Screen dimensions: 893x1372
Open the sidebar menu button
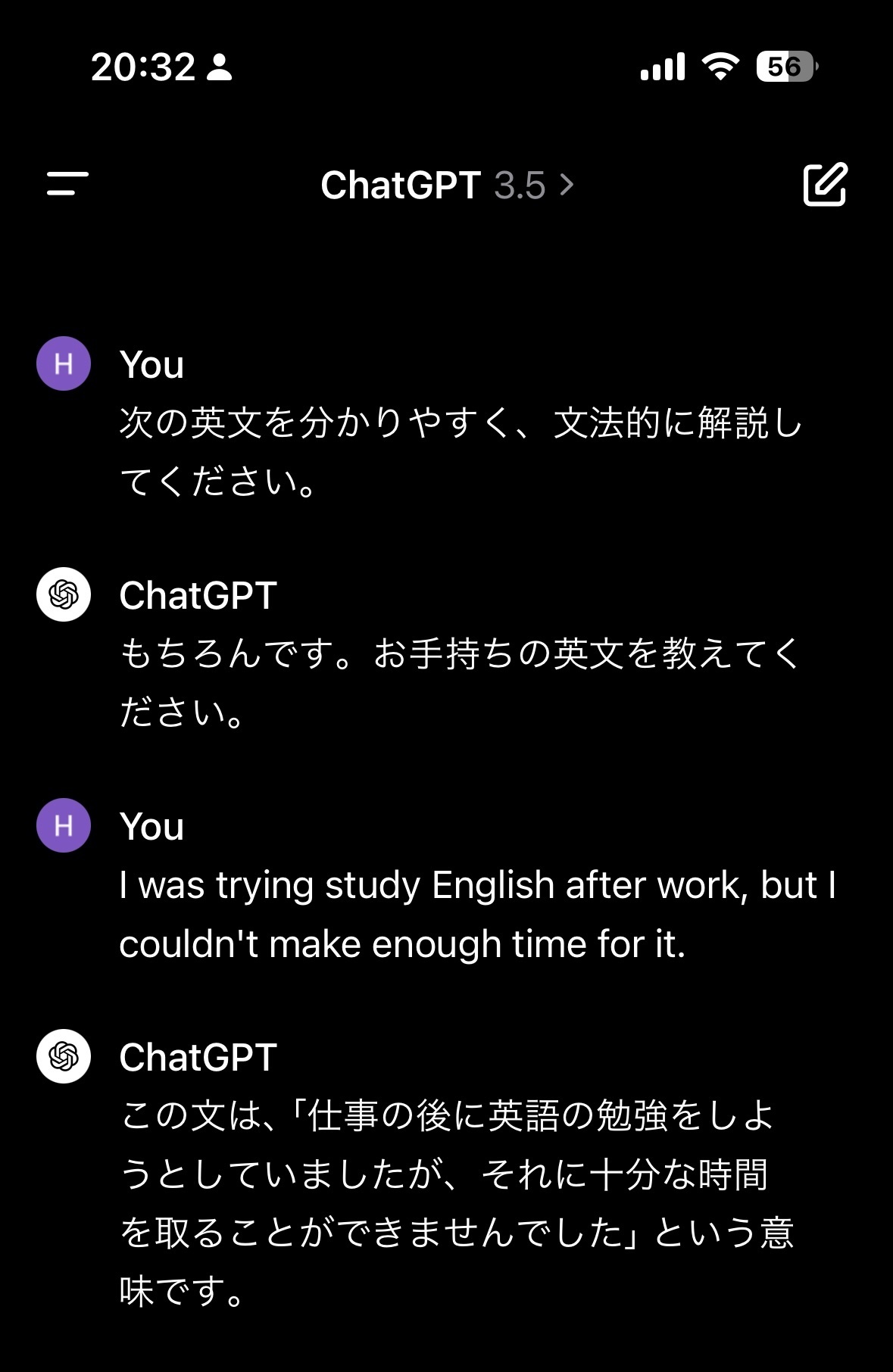[x=67, y=184]
